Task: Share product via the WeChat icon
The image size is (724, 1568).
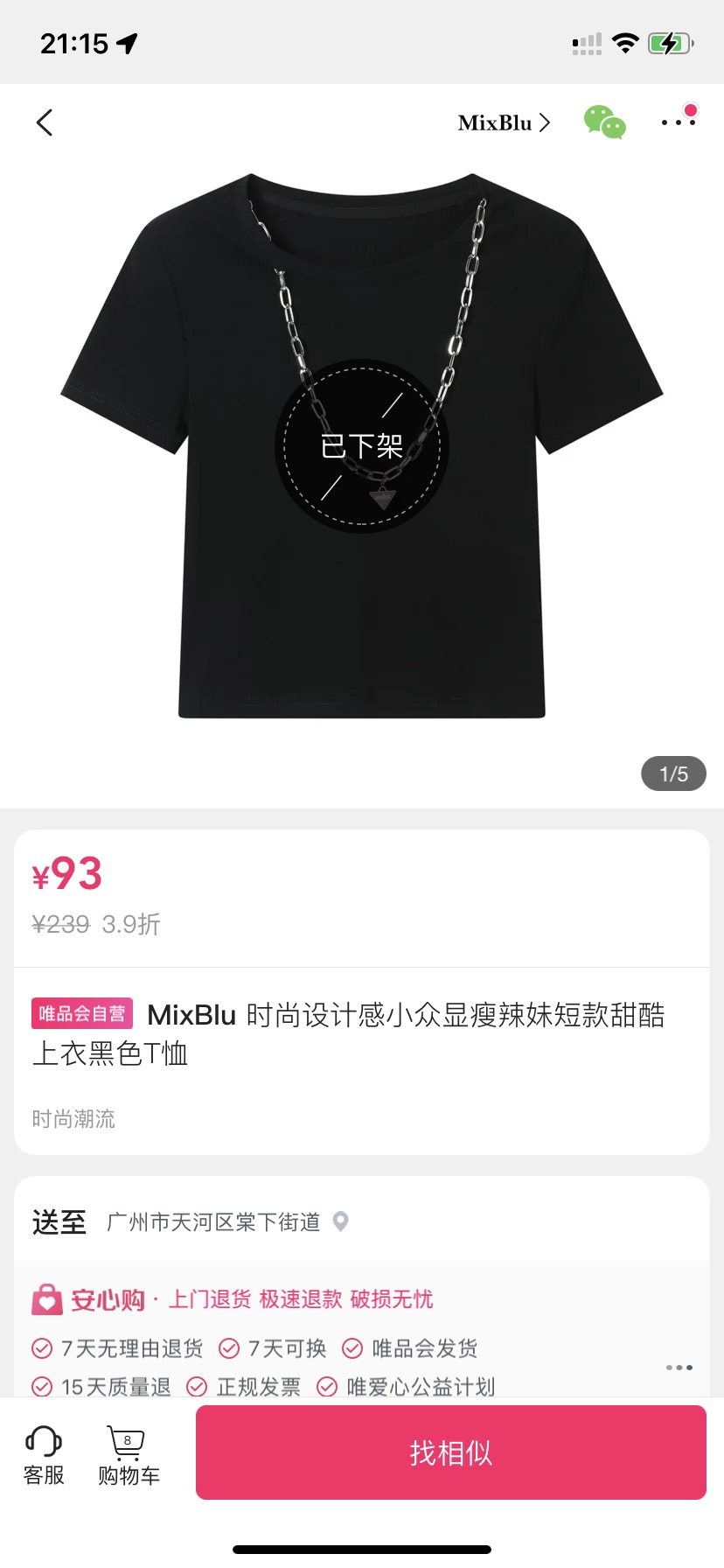Action: [604, 122]
